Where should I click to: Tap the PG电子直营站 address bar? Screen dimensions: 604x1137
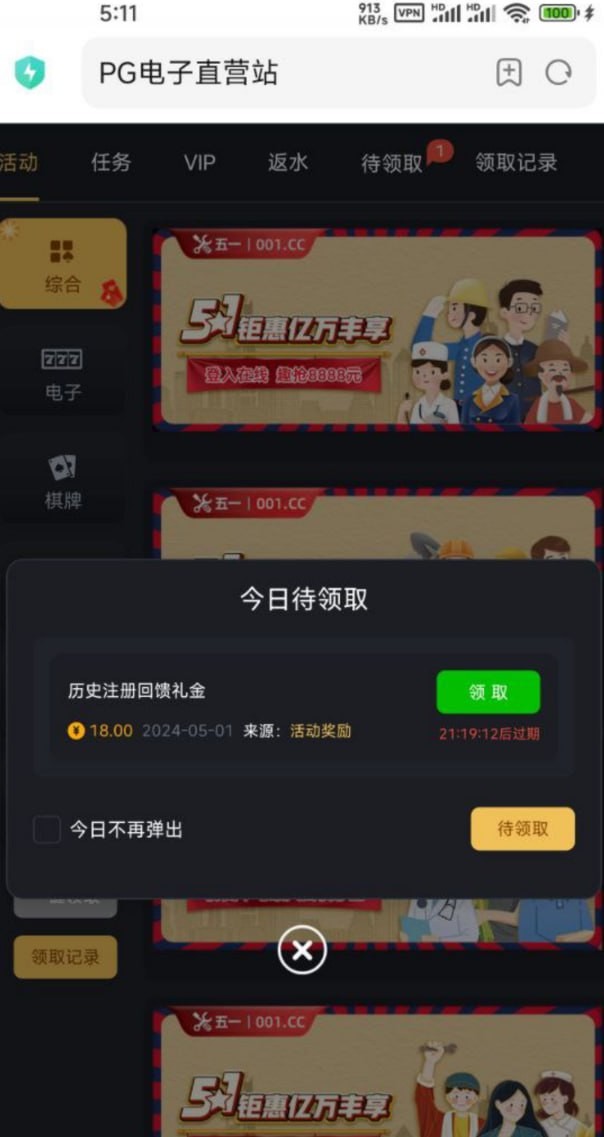point(280,72)
